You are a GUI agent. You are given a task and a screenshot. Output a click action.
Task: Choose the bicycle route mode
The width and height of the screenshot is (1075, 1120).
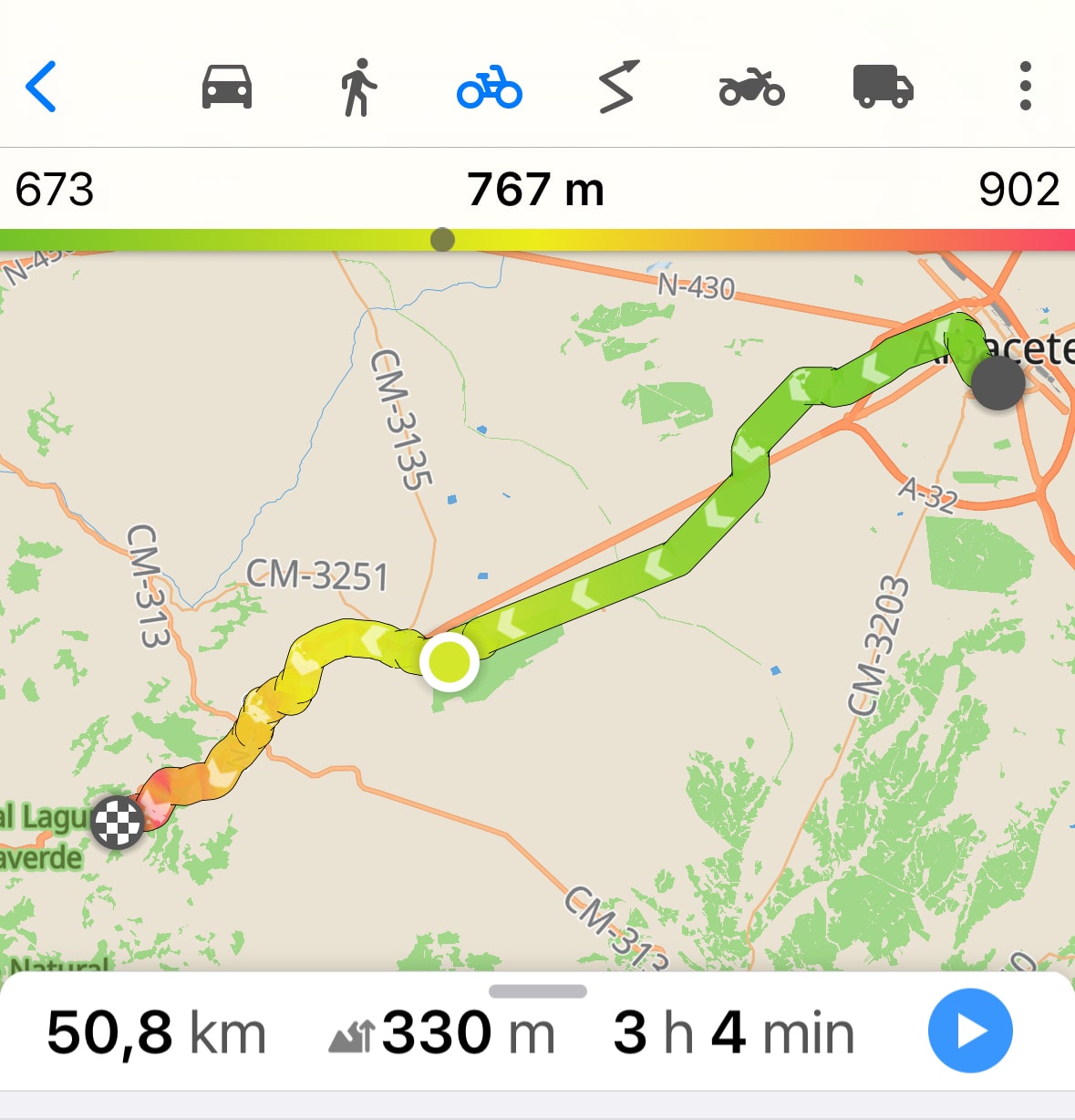tap(490, 88)
